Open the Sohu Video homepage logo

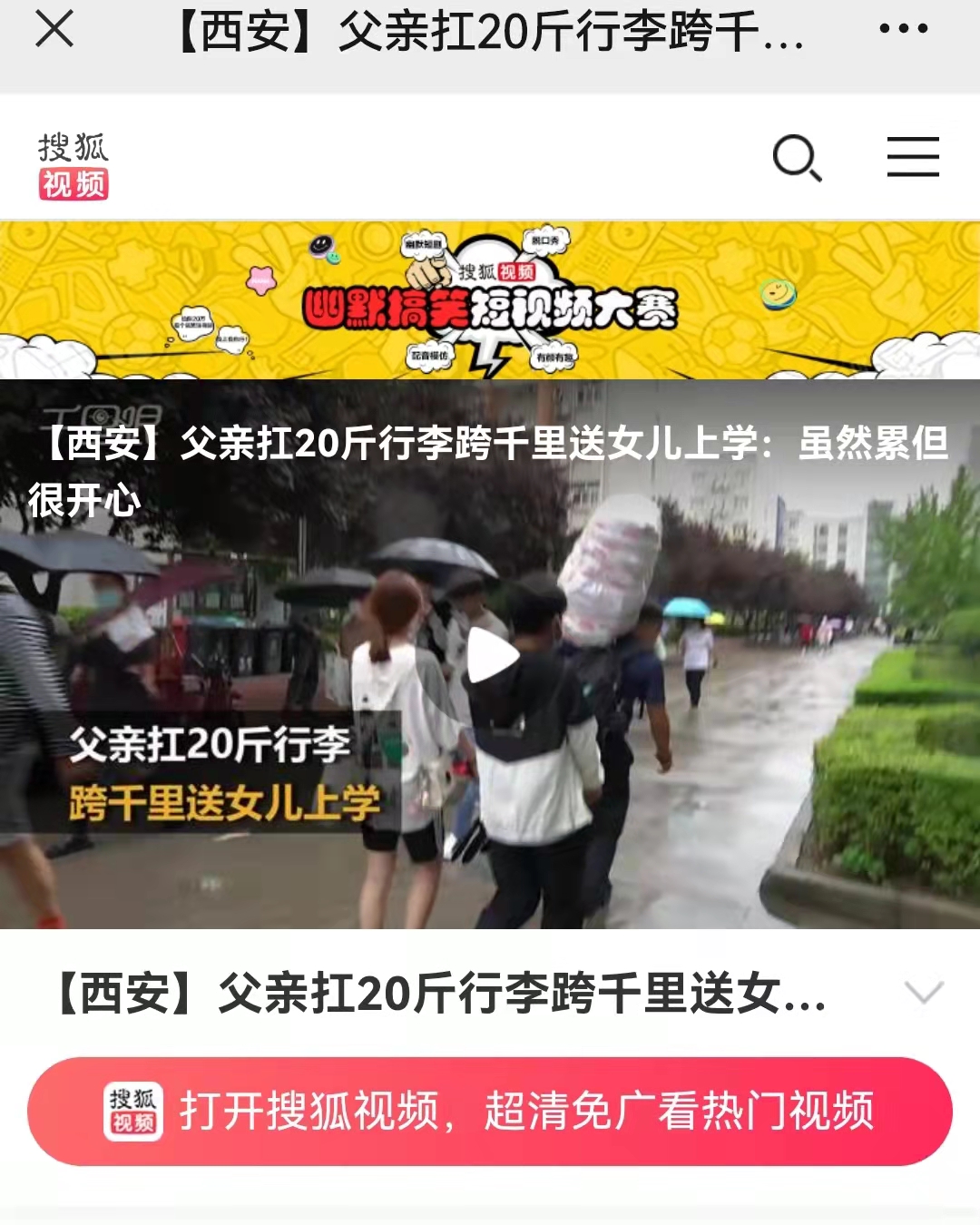coord(73,165)
